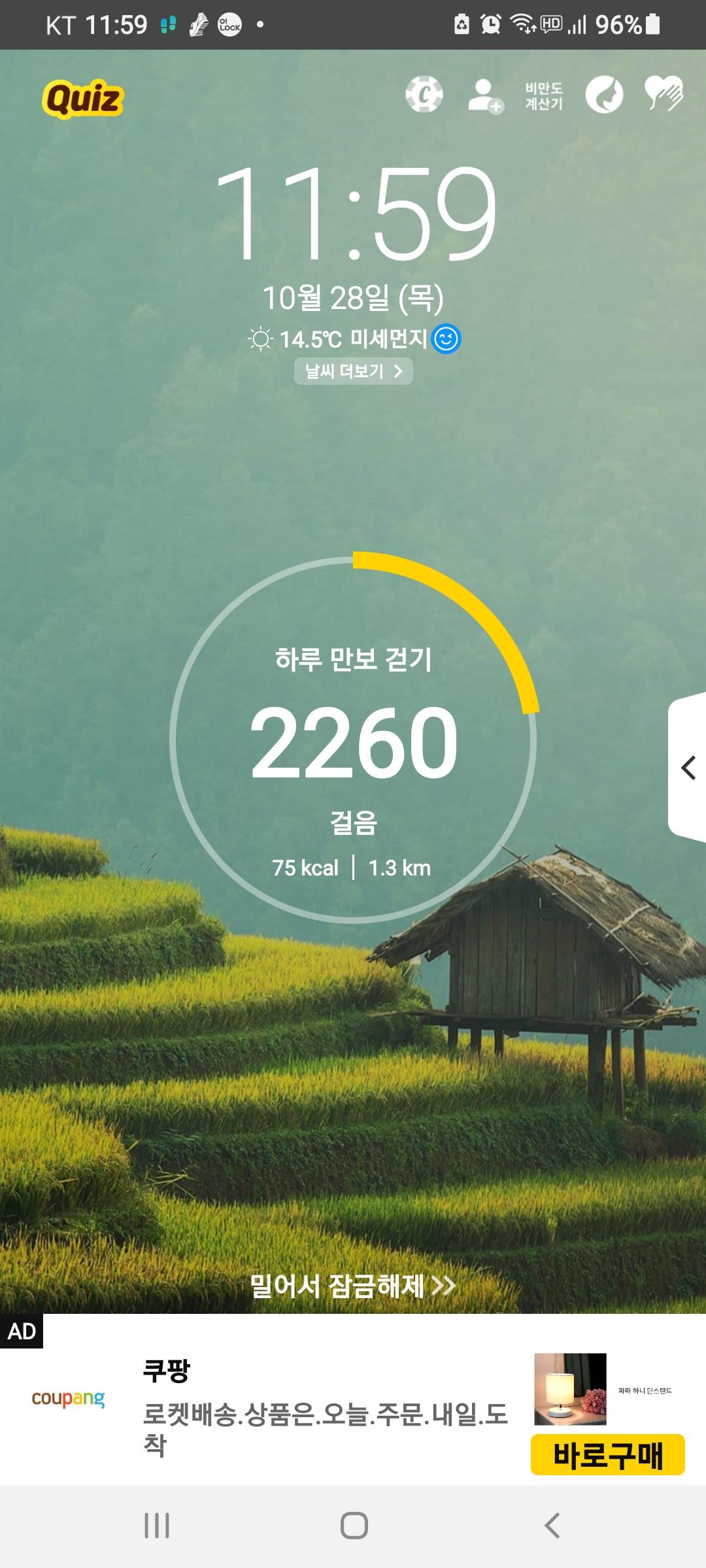The height and width of the screenshot is (1568, 706).
Task: Open the Coupang rocket delivery ad
Action: [325, 1415]
